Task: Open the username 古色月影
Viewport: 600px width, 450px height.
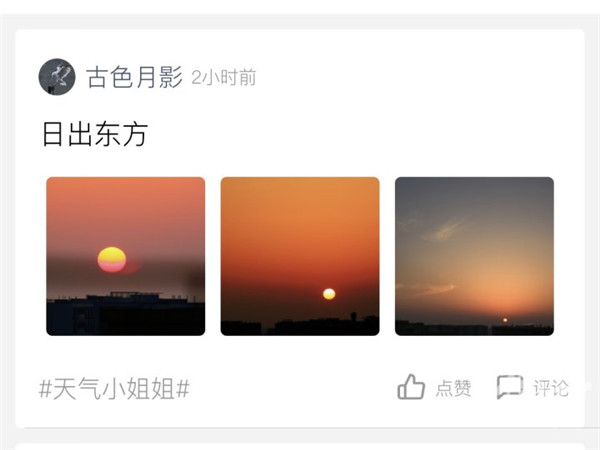Action: click(x=134, y=77)
